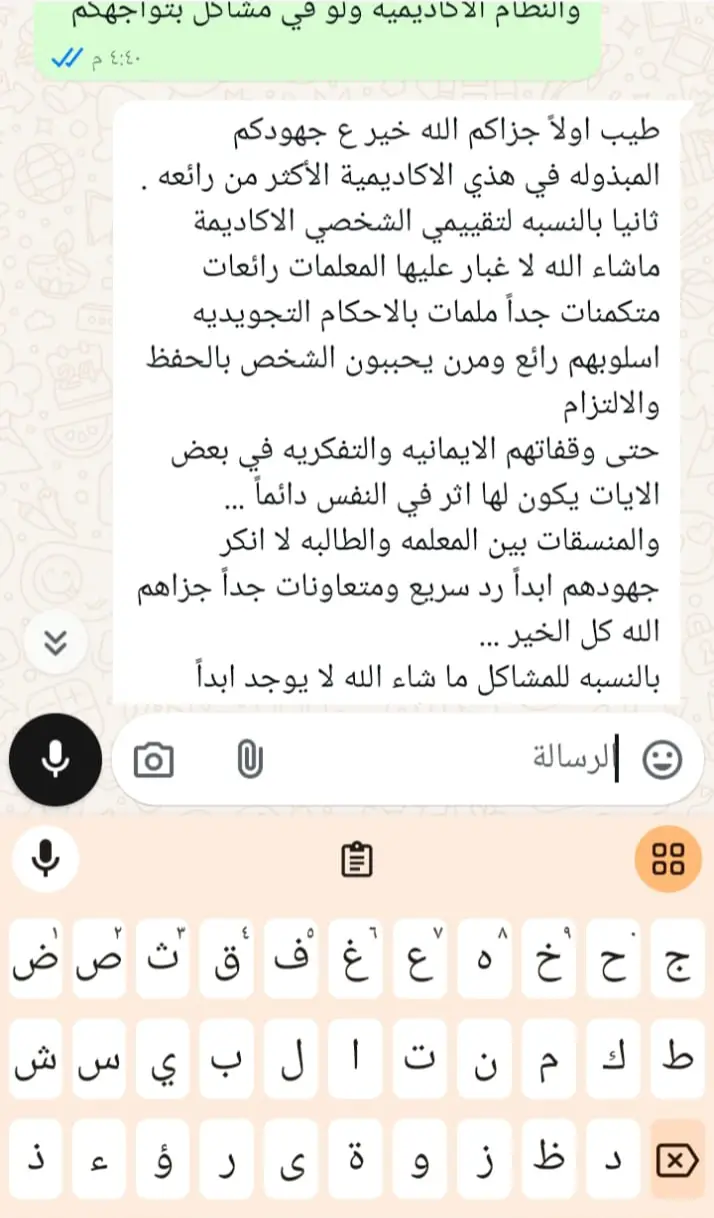This screenshot has height=1218, width=714.
Task: Start keyboard voice typing
Action: 44,858
